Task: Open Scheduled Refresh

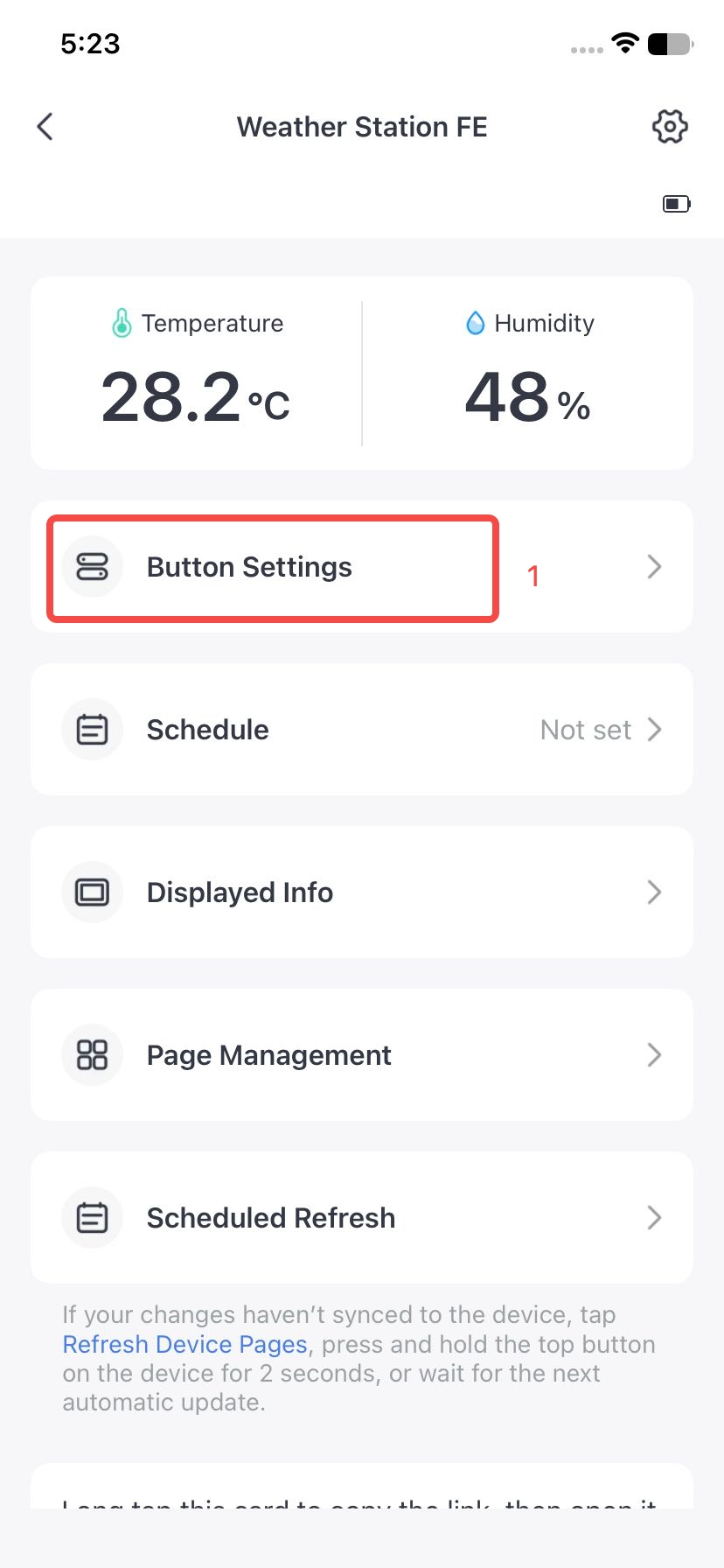Action: (x=362, y=1218)
